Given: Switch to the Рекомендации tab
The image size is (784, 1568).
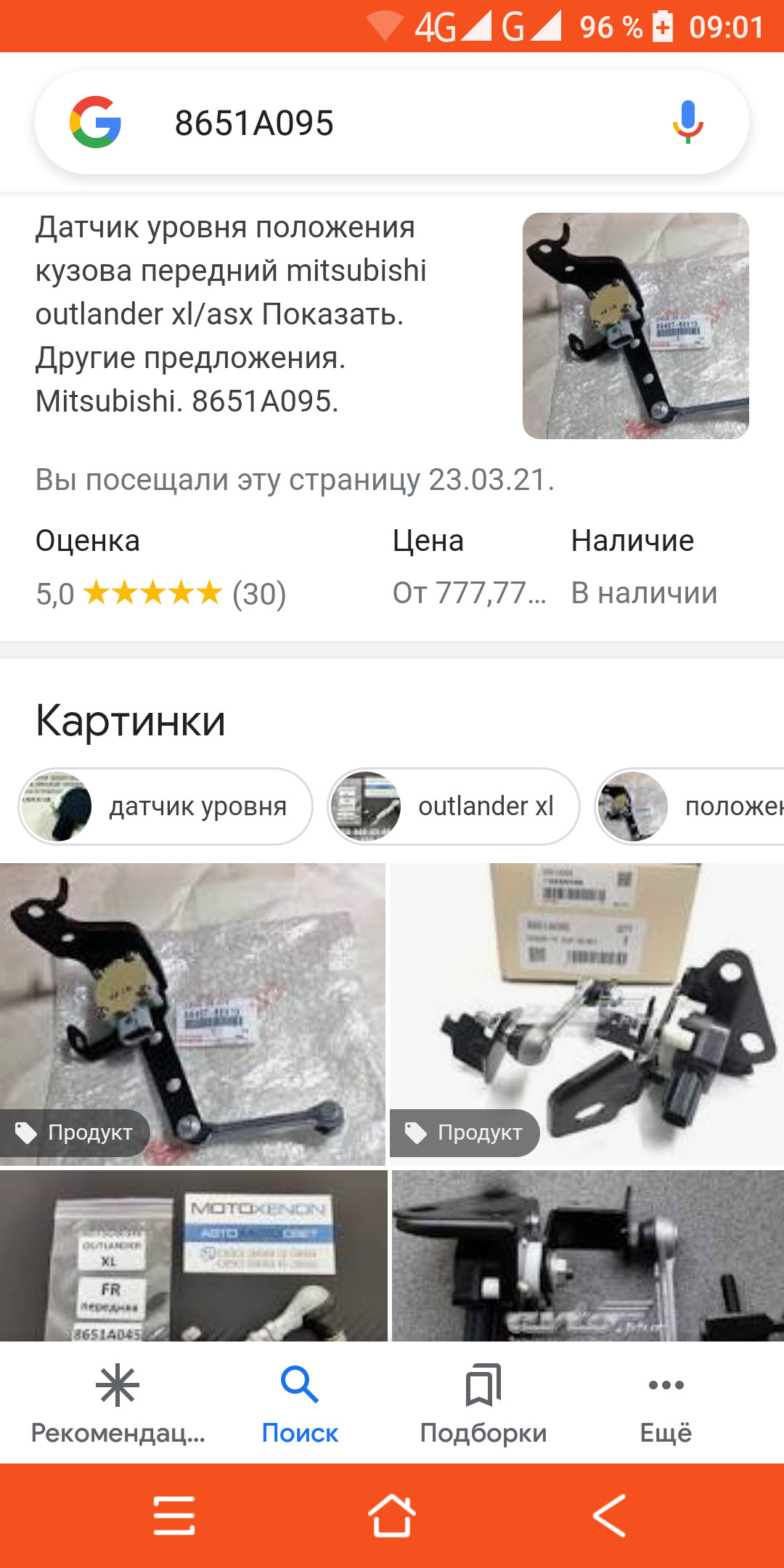Looking at the screenshot, I should click(x=118, y=1405).
